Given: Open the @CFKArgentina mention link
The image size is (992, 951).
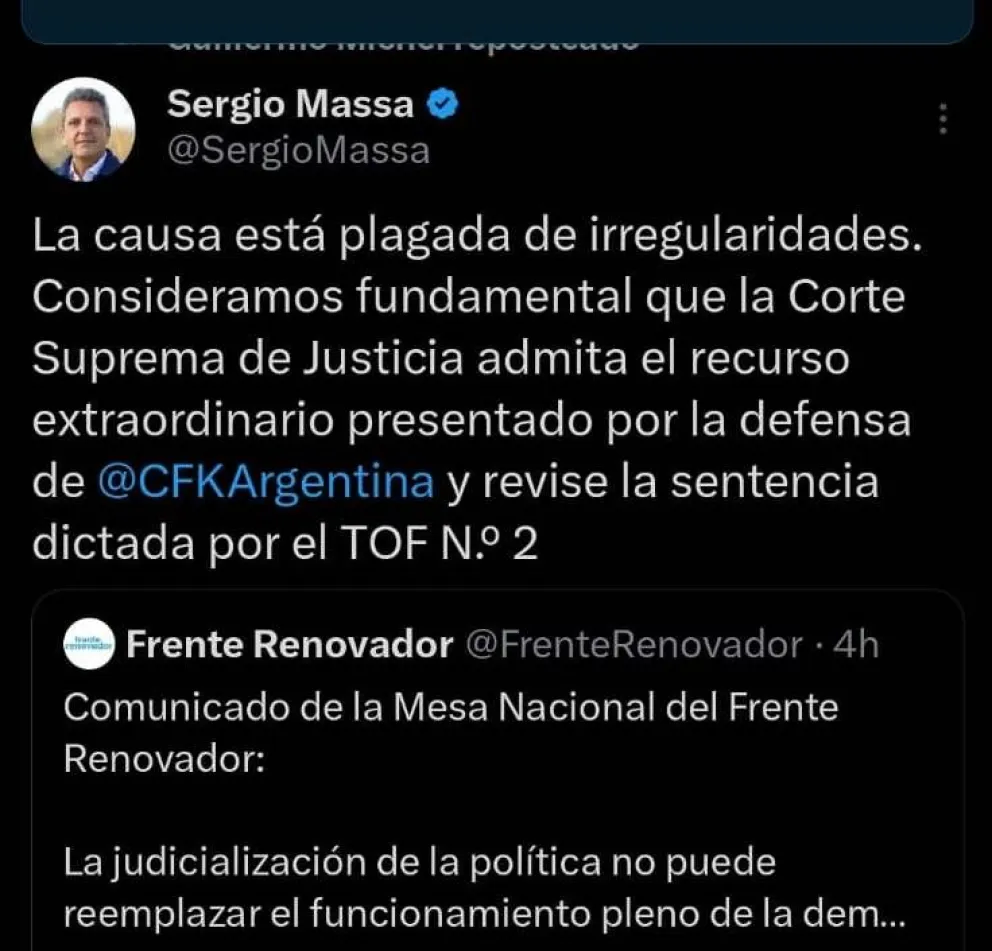Looking at the screenshot, I should click(x=266, y=483).
